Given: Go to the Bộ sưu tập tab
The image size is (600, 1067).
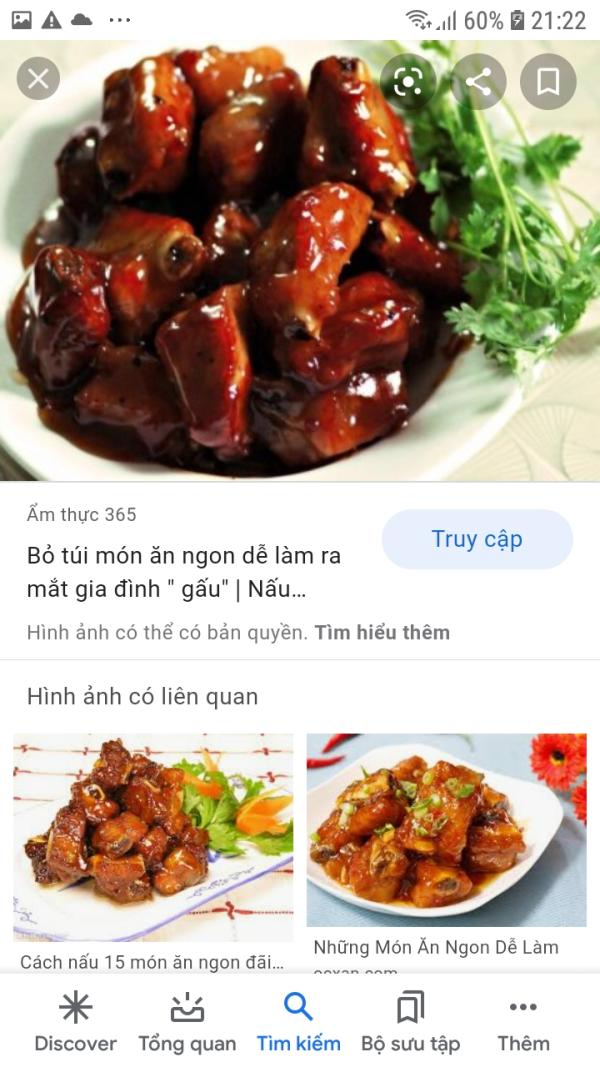Looking at the screenshot, I should click(x=410, y=1022).
